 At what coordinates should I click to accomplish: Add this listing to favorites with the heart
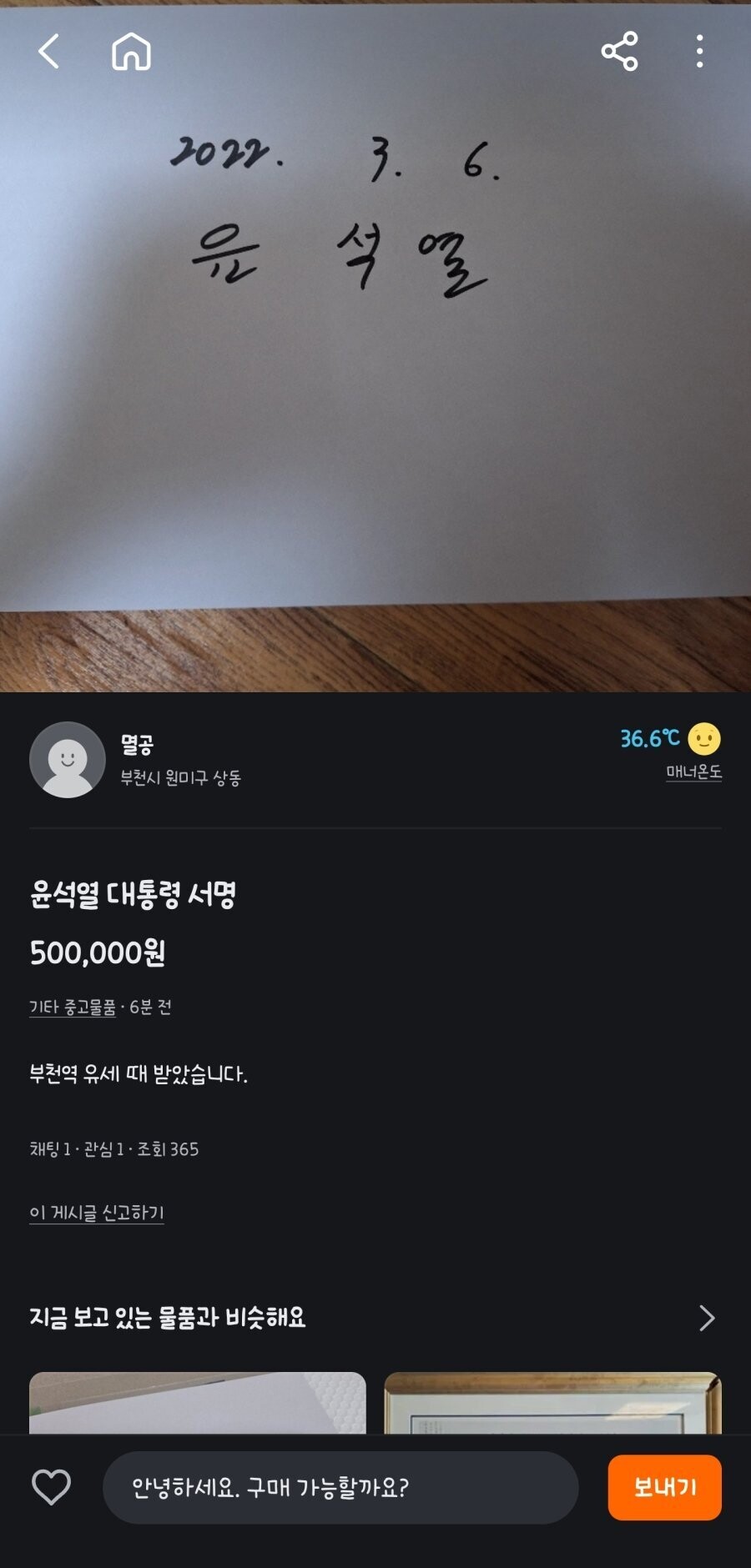tap(51, 1488)
